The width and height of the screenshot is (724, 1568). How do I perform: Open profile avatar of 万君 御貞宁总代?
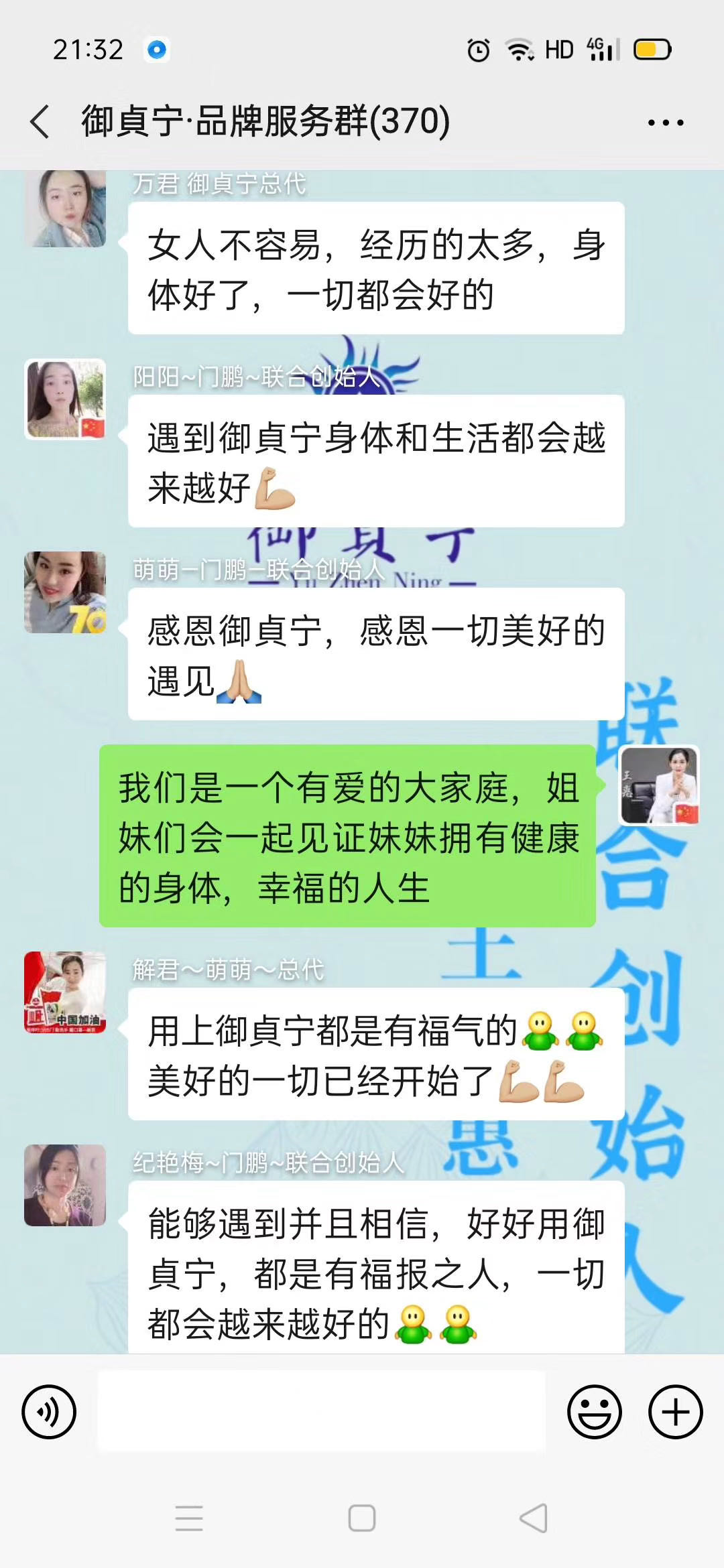click(x=65, y=209)
